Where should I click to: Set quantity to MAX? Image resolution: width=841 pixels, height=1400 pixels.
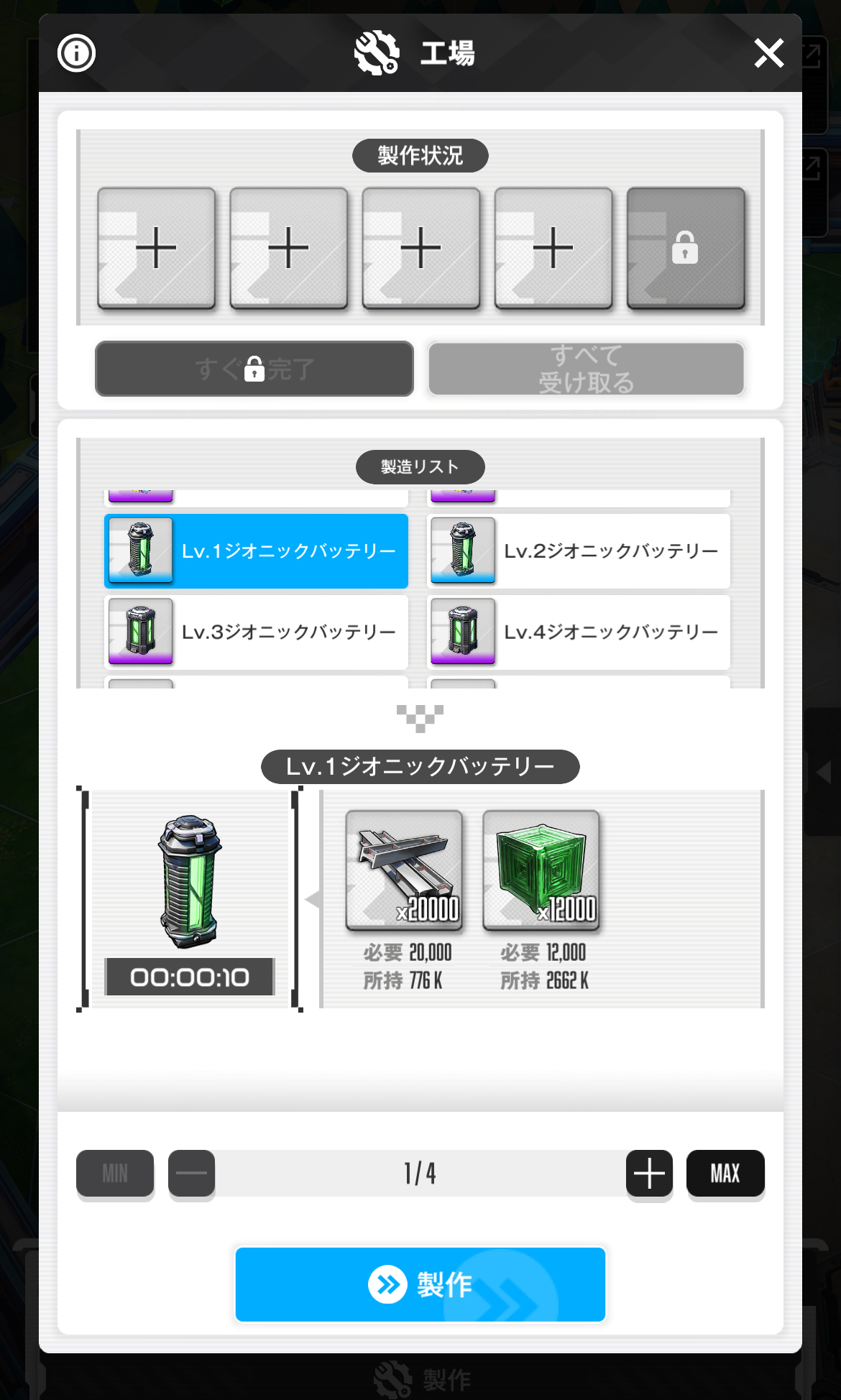(725, 1174)
